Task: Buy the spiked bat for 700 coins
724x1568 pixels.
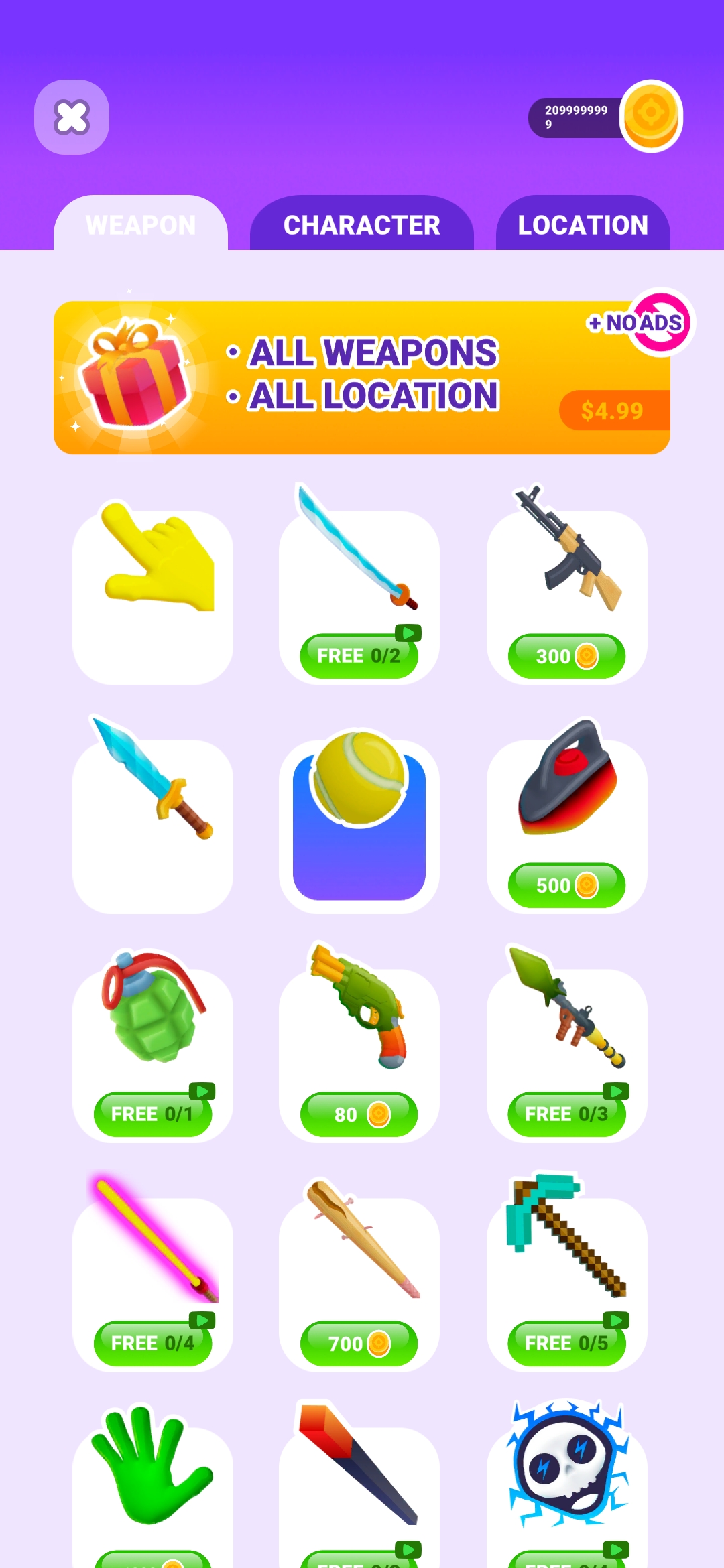Action: click(x=359, y=1344)
